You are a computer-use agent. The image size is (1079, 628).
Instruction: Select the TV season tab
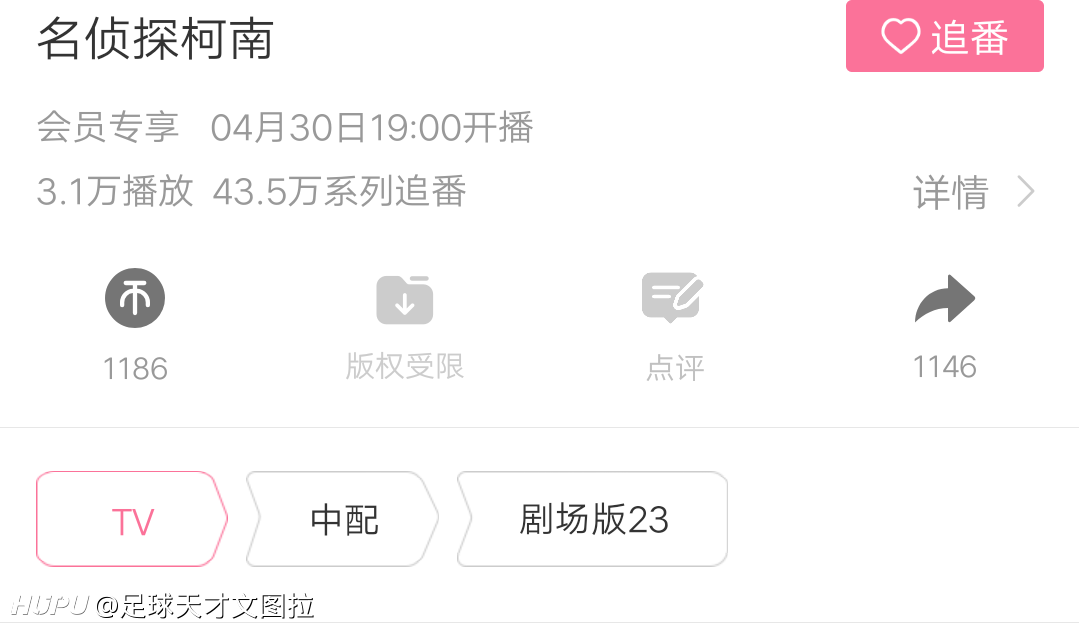click(x=132, y=520)
